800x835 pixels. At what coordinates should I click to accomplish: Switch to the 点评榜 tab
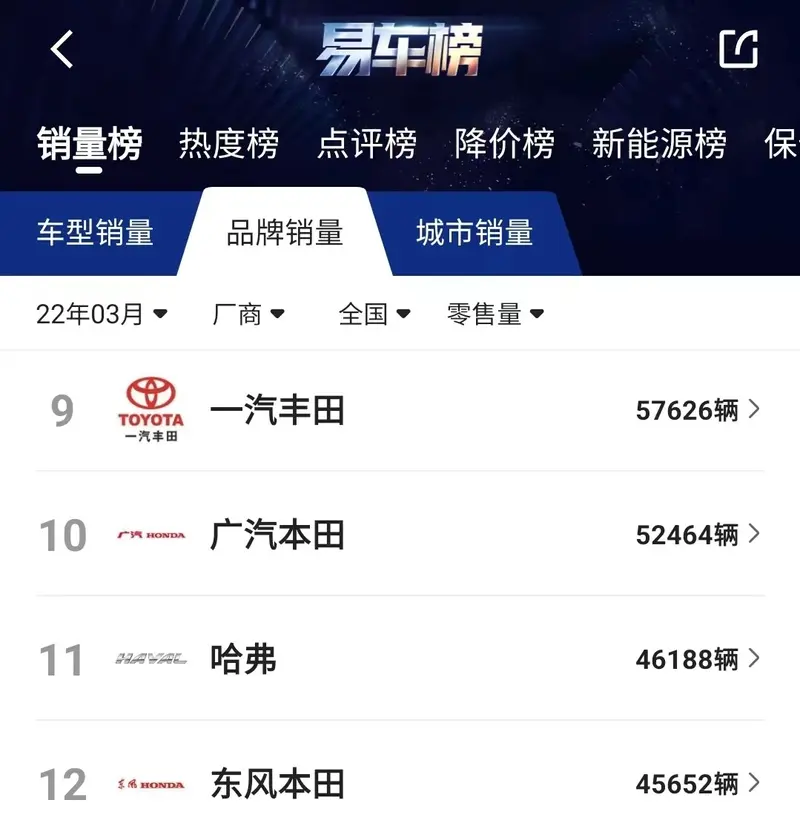(x=366, y=144)
